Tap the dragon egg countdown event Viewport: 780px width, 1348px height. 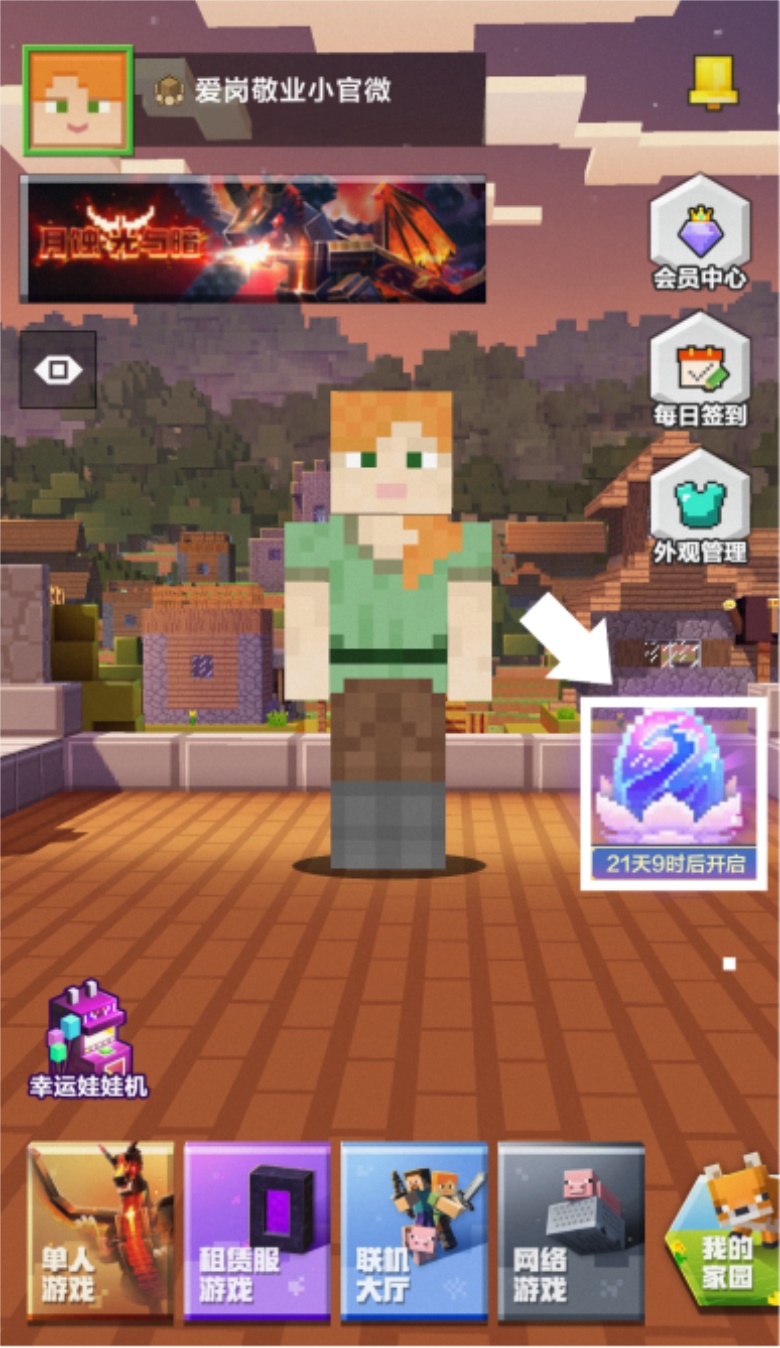tap(673, 793)
